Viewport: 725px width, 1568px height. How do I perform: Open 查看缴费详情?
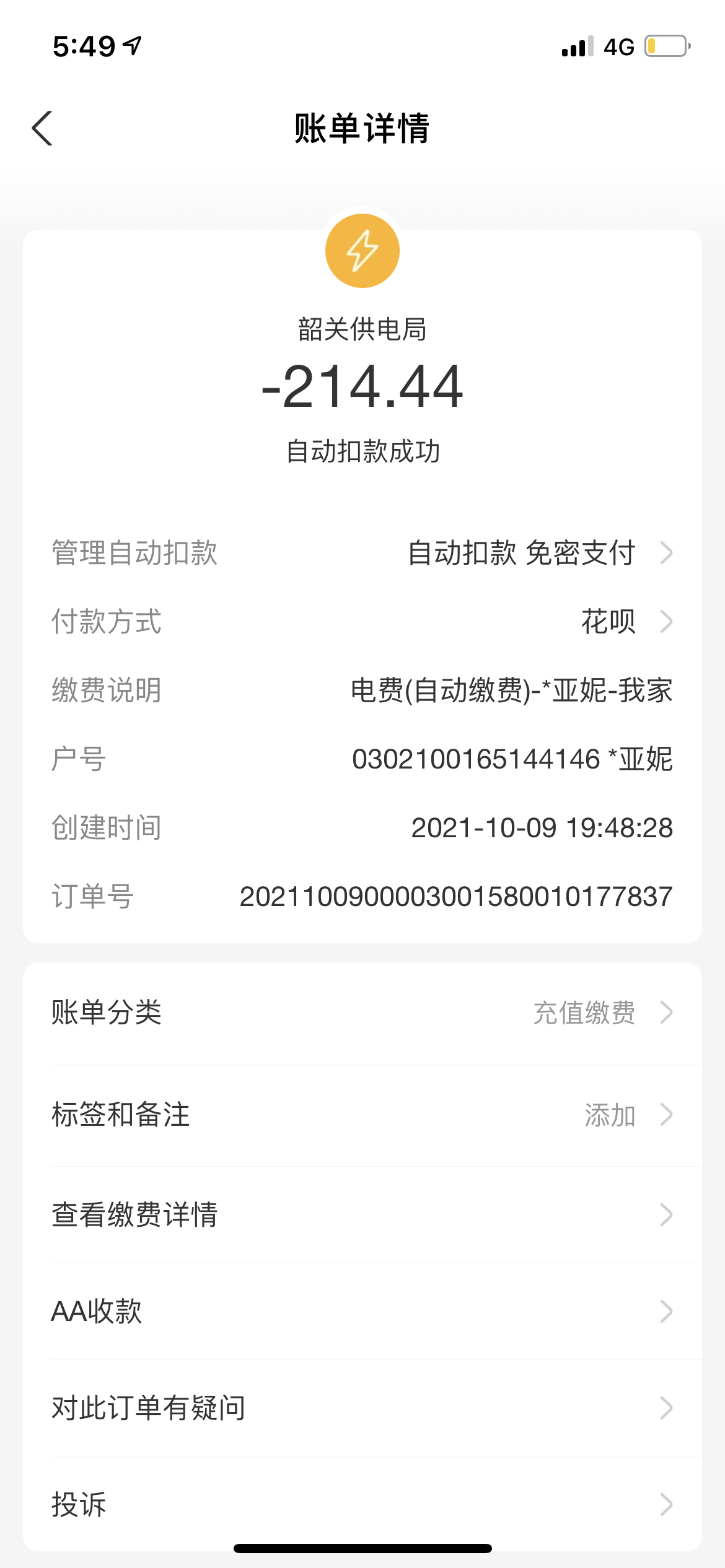[x=362, y=1214]
